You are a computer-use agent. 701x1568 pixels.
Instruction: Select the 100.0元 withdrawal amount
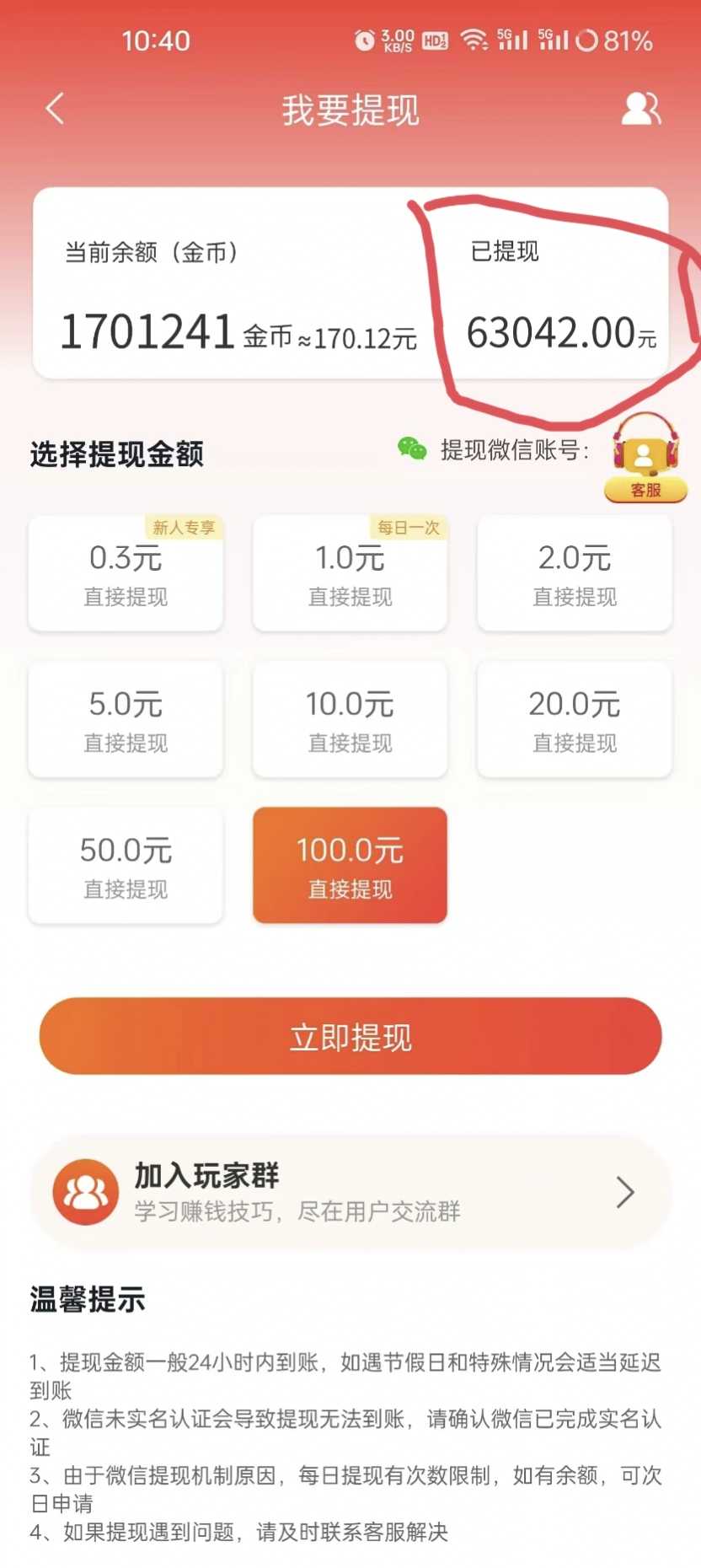[x=350, y=865]
